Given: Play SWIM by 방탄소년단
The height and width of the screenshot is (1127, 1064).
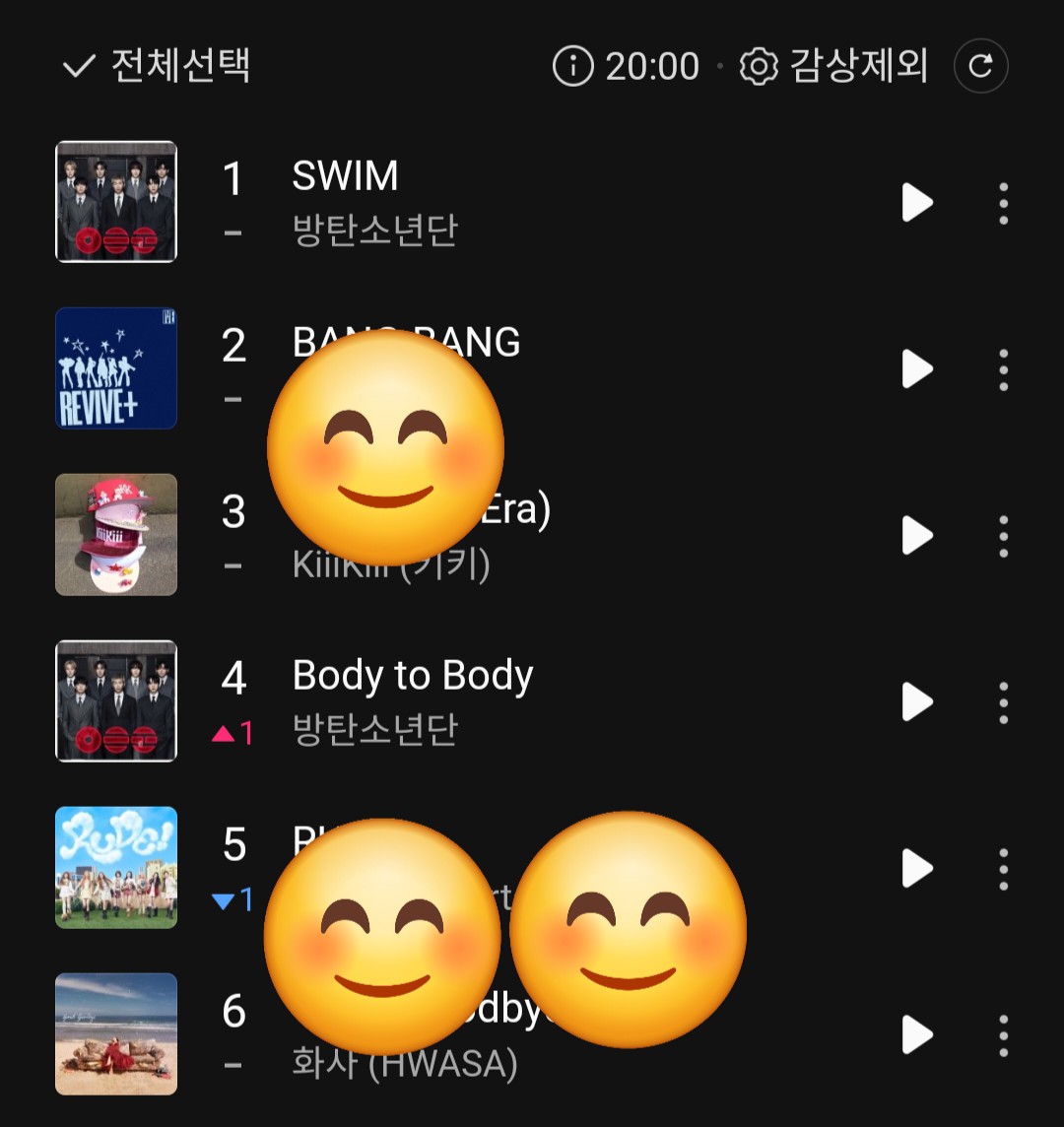Looking at the screenshot, I should coord(917,203).
